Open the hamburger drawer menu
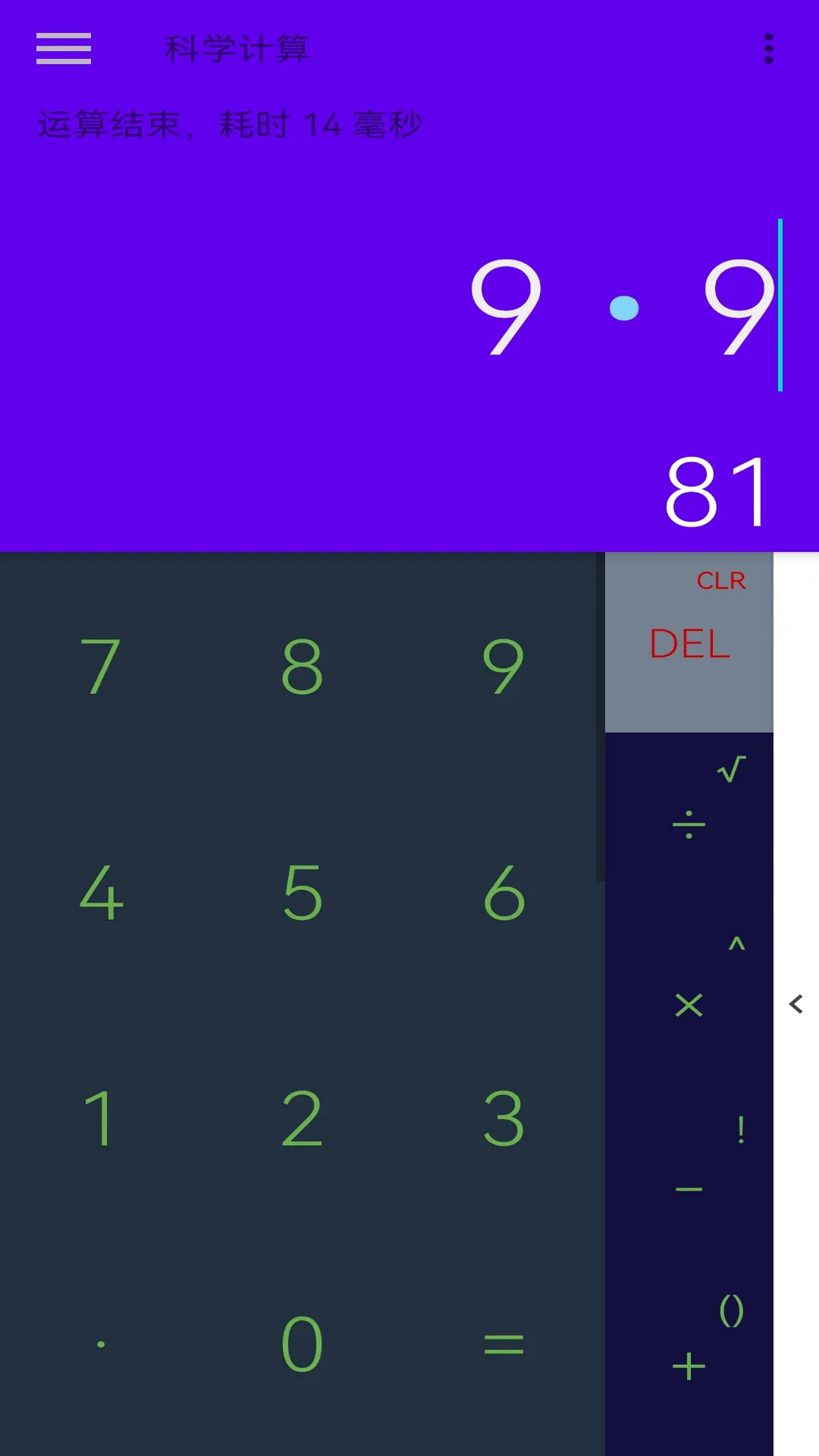 pyautogui.click(x=64, y=49)
